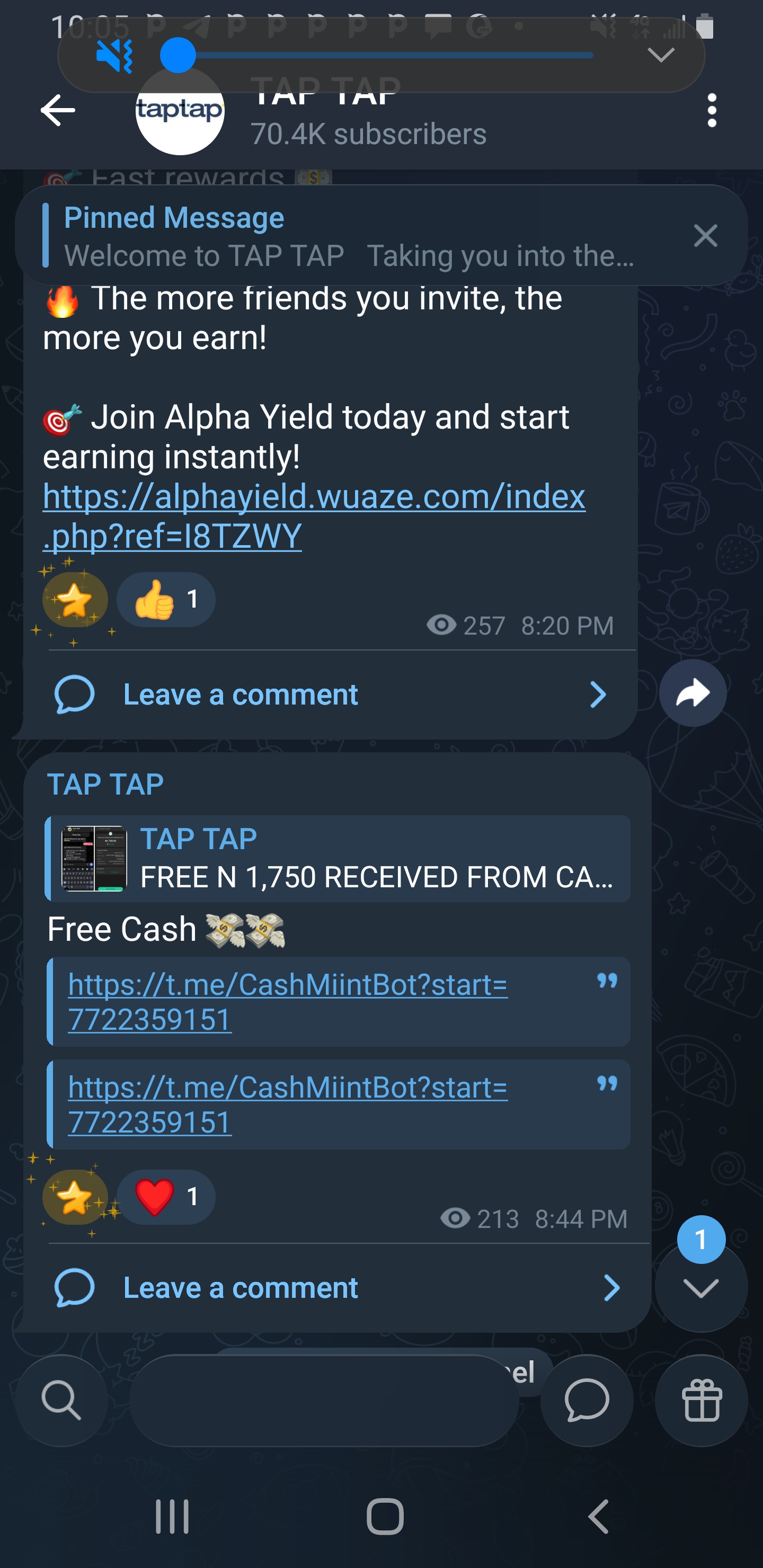Share the Alpha Yield post

[693, 693]
